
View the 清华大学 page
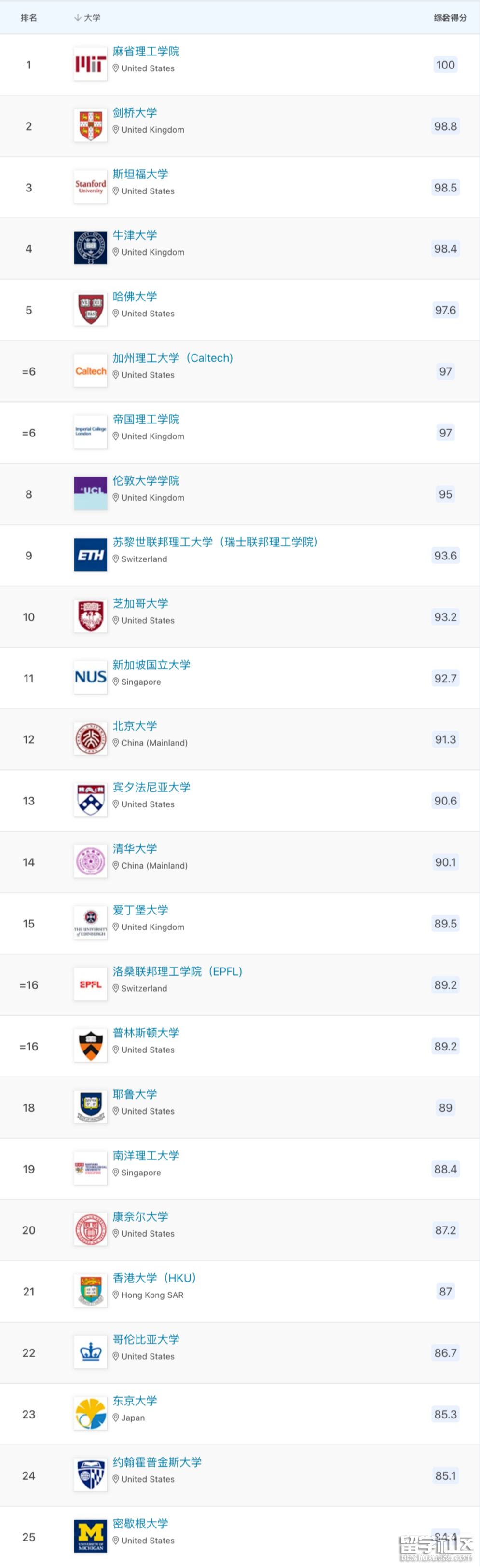(135, 849)
